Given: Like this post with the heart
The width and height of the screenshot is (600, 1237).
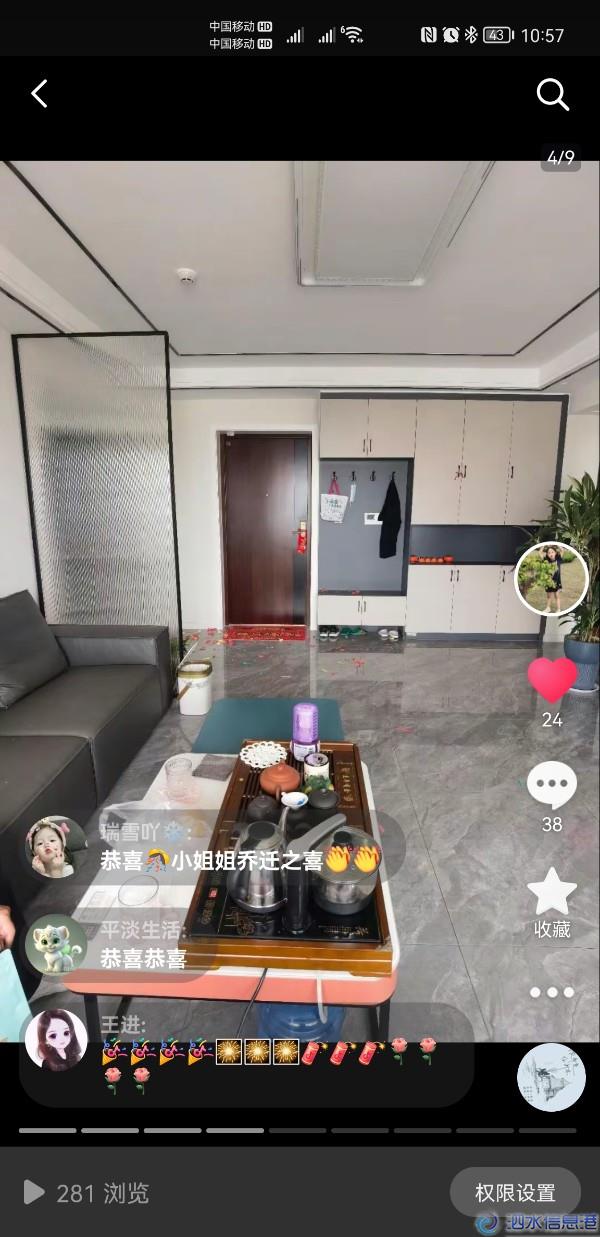Looking at the screenshot, I should 552,680.
